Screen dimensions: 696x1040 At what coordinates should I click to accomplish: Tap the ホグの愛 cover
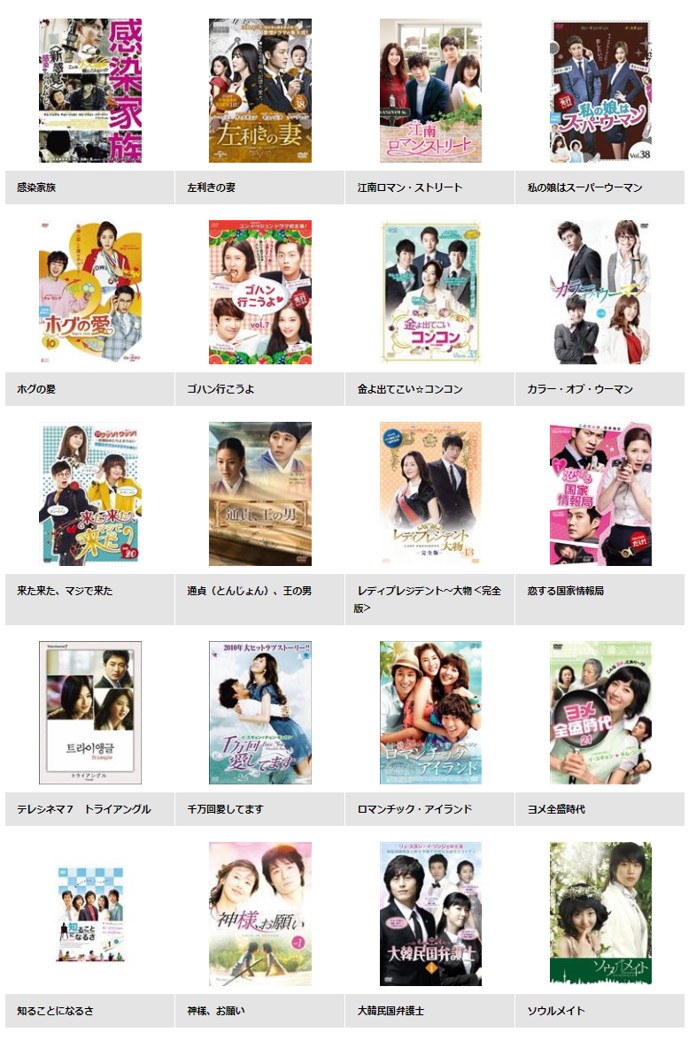pyautogui.click(x=90, y=292)
